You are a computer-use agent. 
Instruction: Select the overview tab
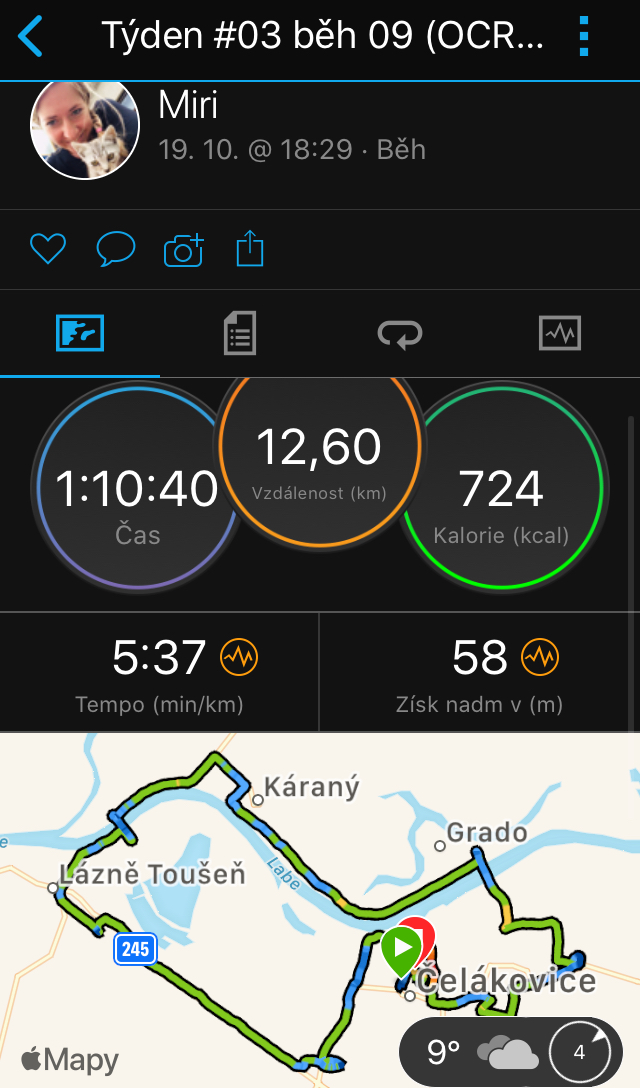(x=80, y=333)
